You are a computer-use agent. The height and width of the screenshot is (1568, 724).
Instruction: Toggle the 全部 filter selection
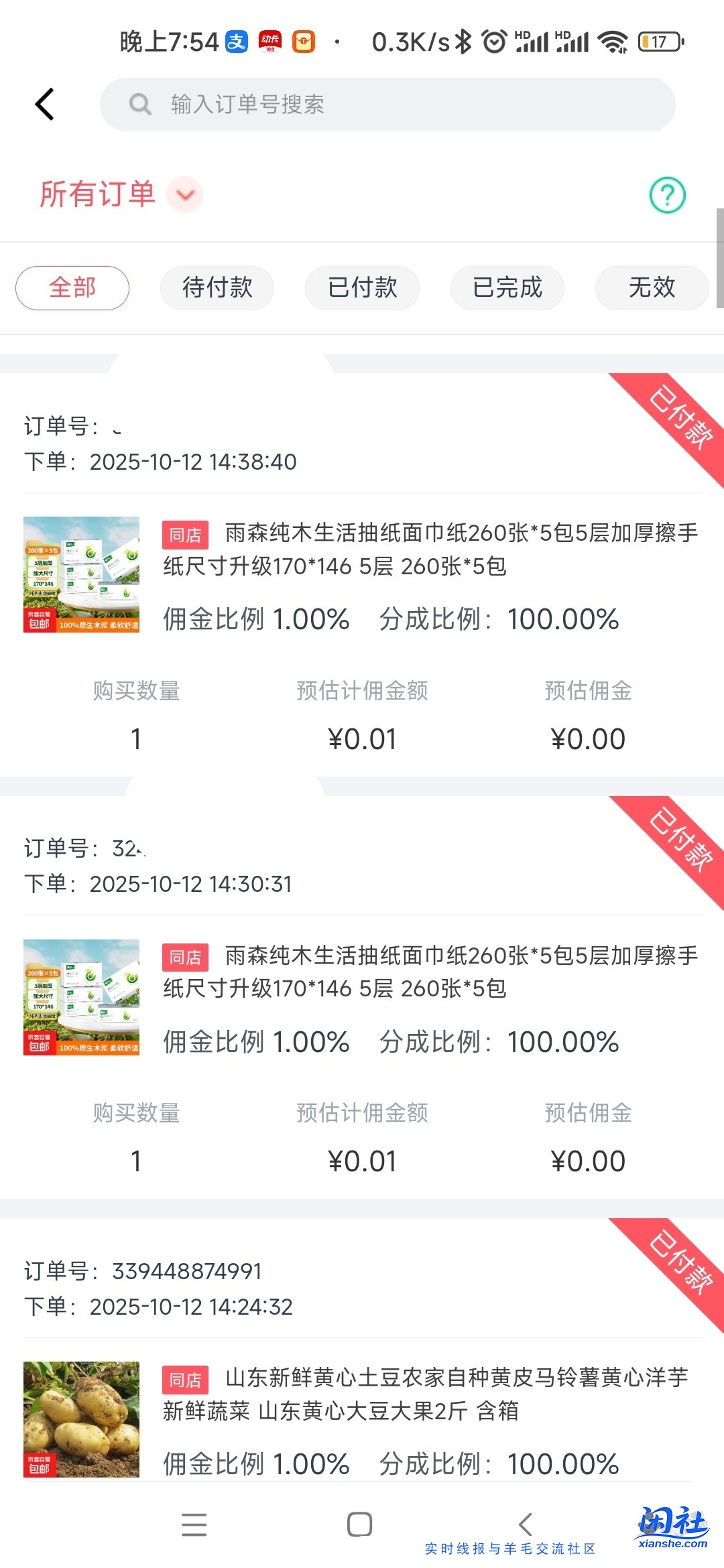point(72,288)
